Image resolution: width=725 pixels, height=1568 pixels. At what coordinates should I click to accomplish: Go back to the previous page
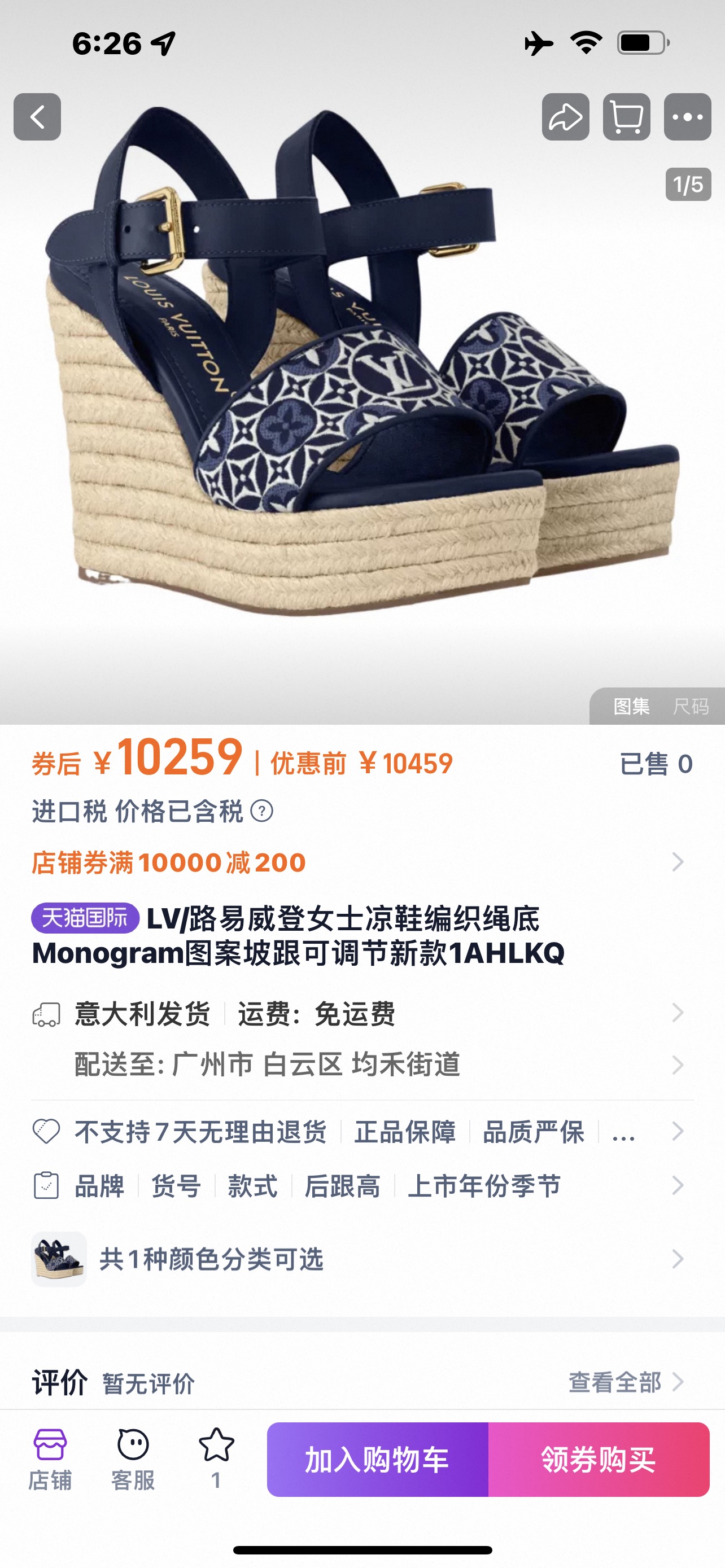coord(37,117)
